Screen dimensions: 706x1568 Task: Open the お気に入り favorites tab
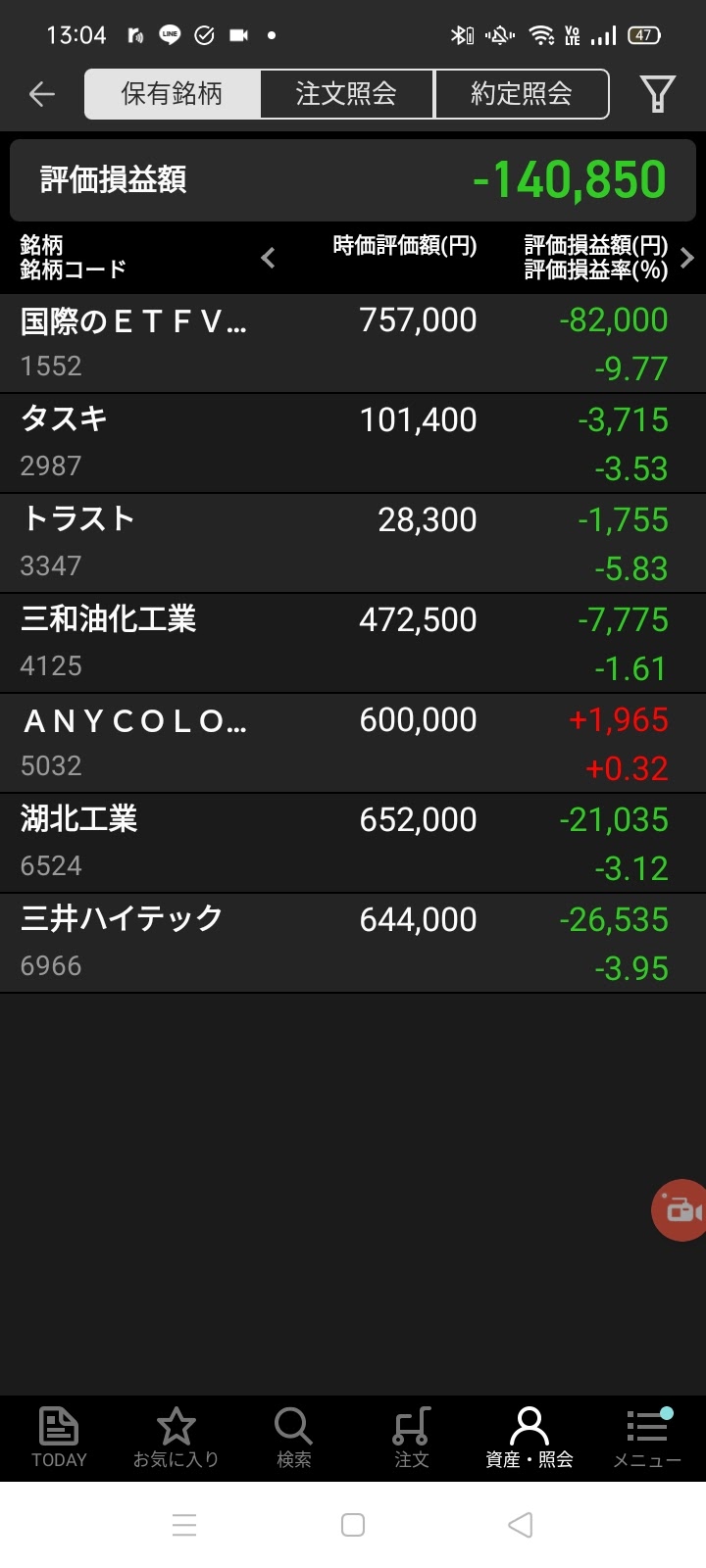coord(176,1438)
